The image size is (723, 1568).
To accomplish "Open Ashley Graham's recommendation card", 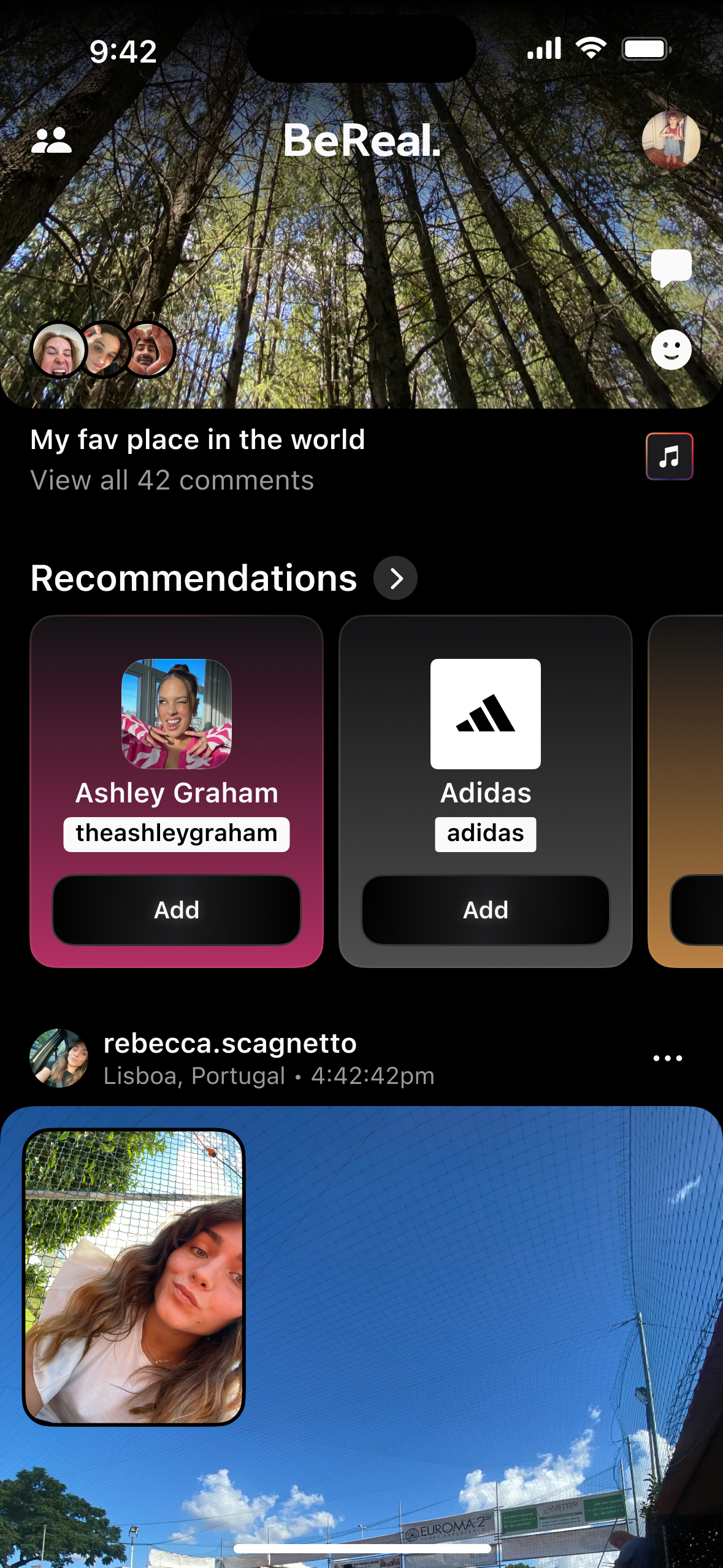I will (x=177, y=715).
